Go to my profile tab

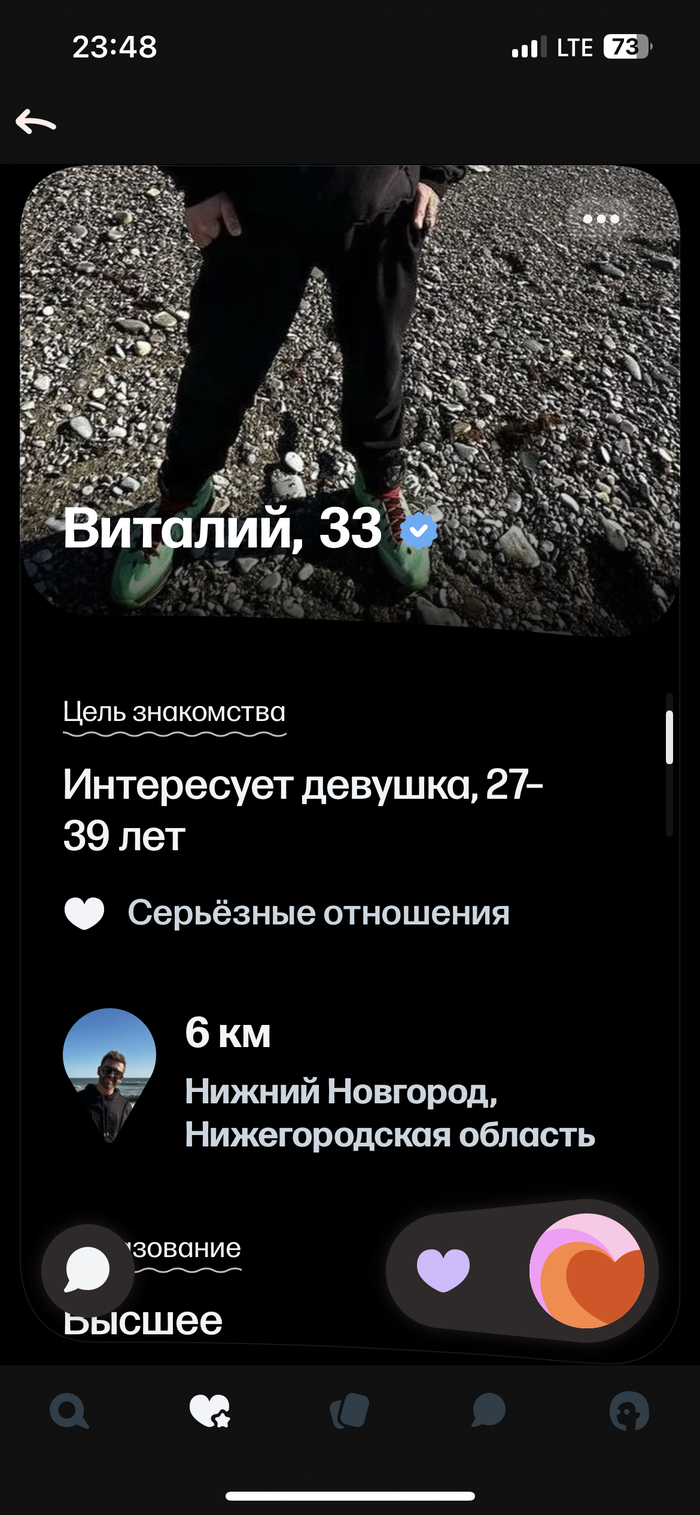(x=630, y=1412)
